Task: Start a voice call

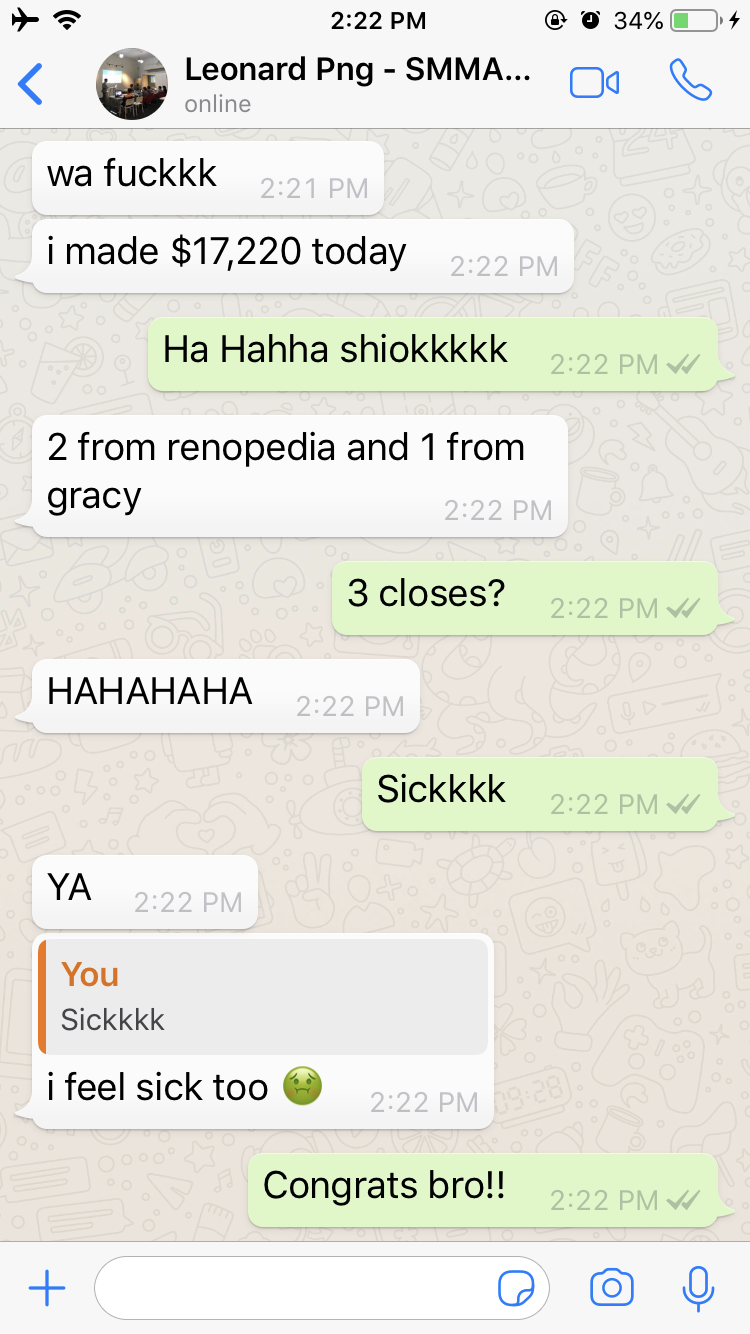Action: (690, 81)
